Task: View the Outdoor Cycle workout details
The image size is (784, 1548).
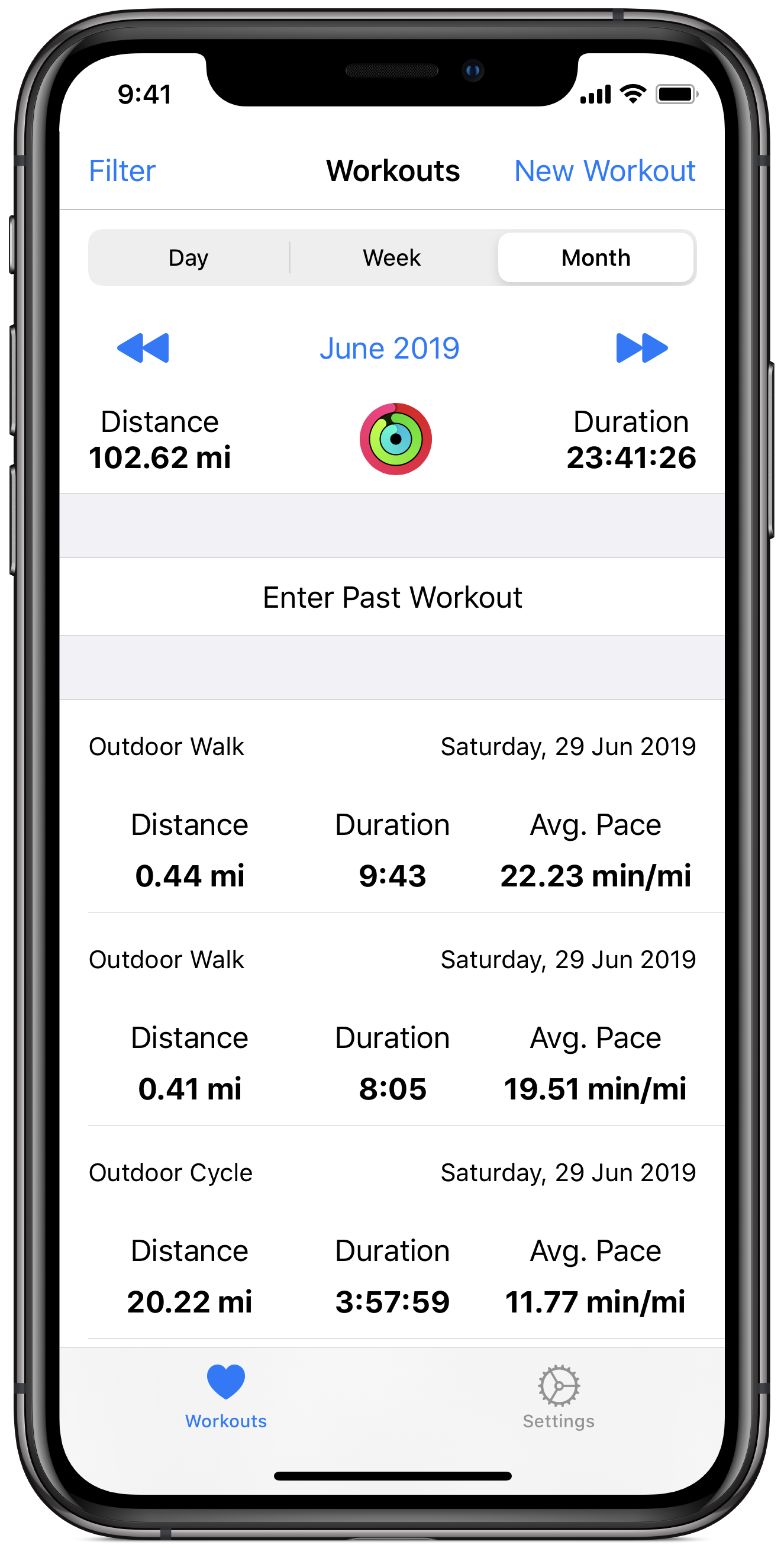Action: 392,1237
